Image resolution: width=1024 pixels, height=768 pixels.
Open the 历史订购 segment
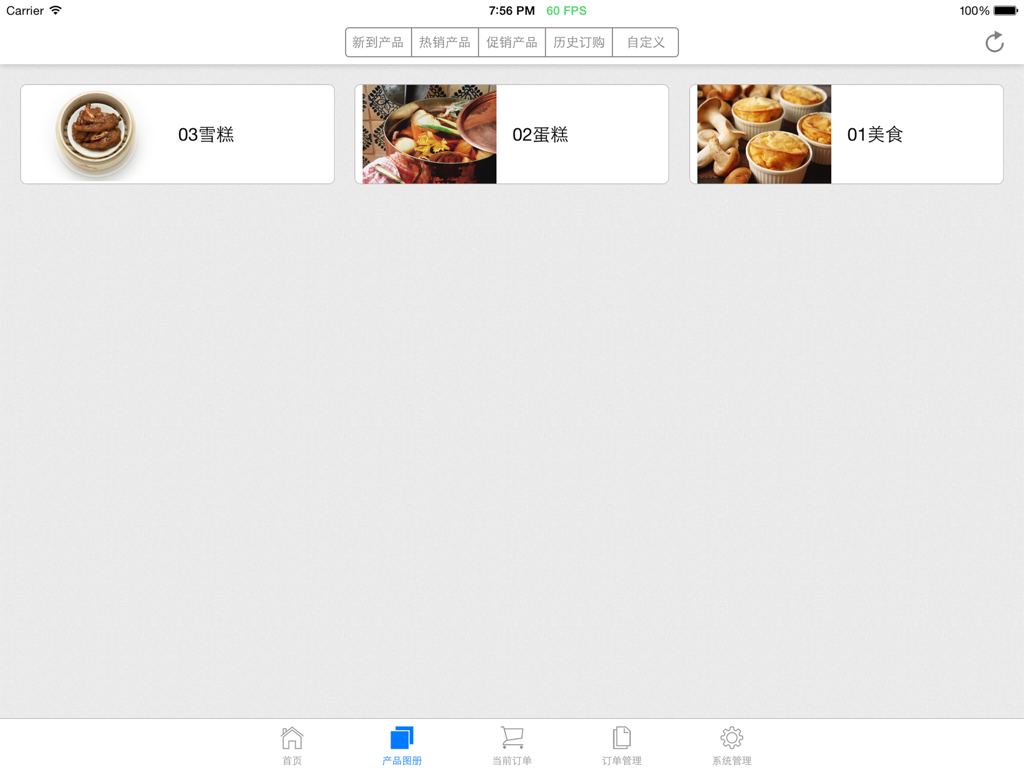point(579,42)
